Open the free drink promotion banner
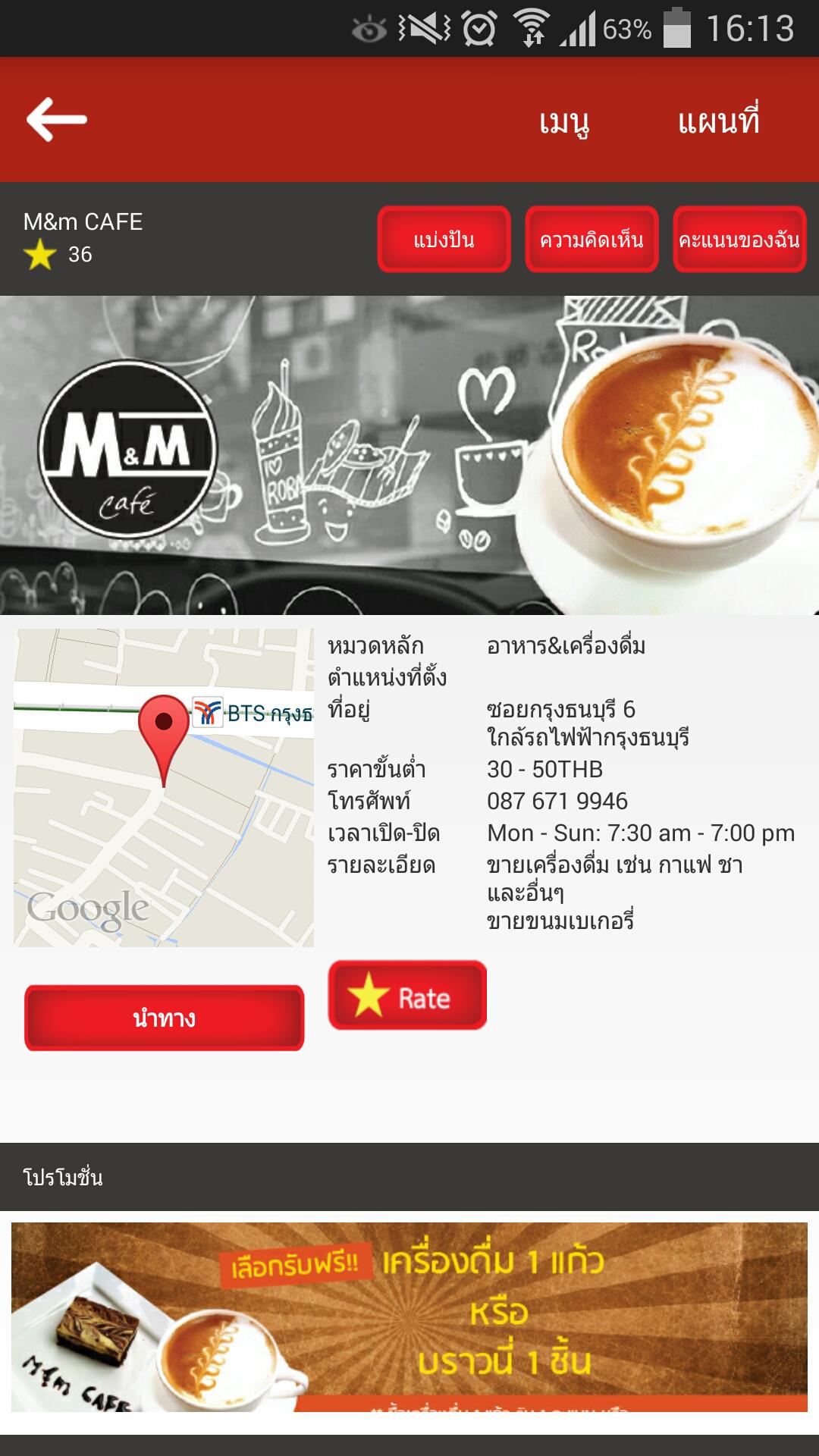 coord(409,1316)
